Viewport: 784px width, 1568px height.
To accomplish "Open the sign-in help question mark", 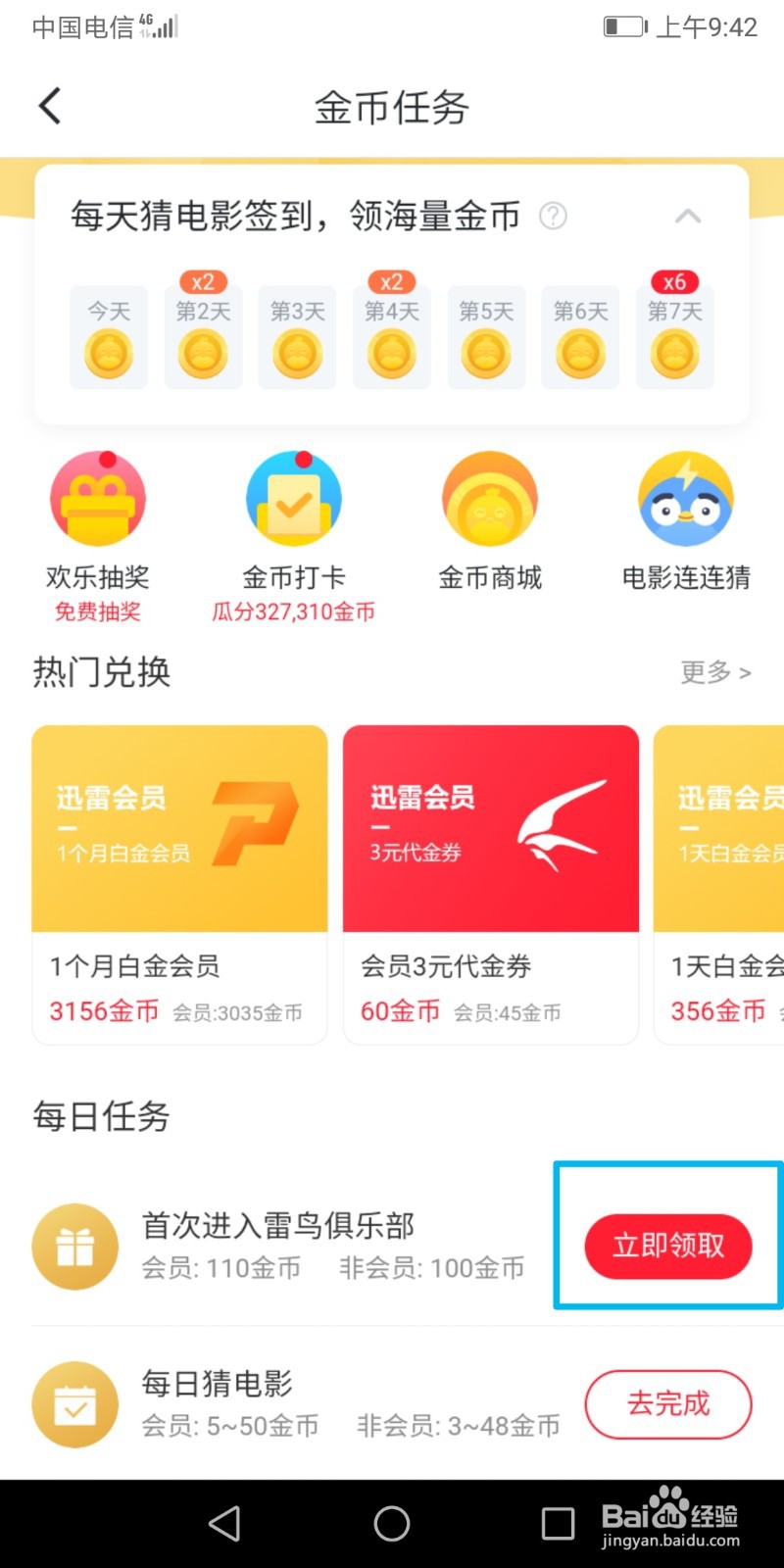I will pos(553,216).
